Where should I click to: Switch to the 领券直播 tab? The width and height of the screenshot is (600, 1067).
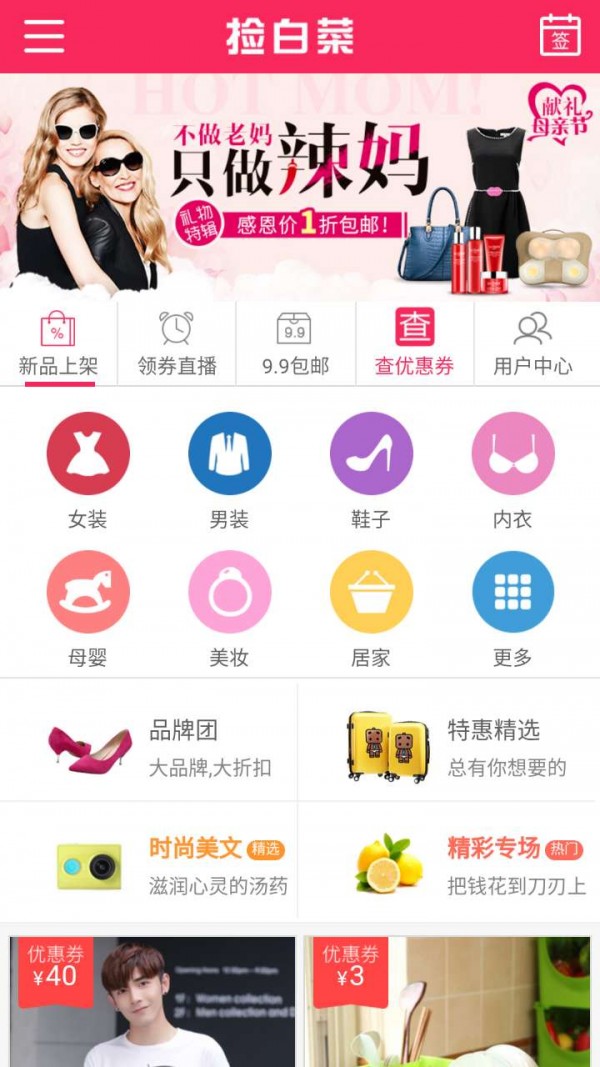pyautogui.click(x=177, y=345)
